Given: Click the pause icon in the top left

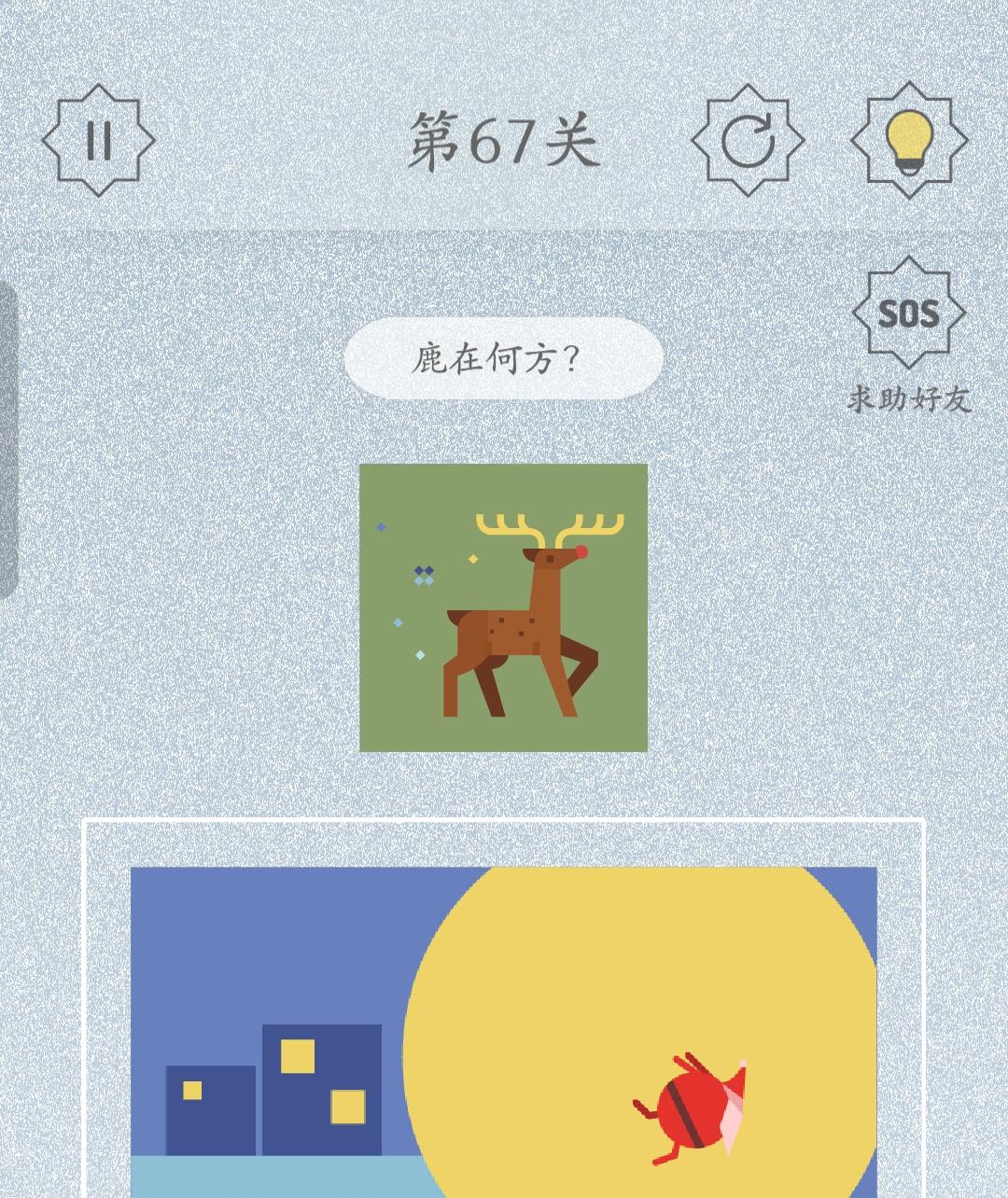Looking at the screenshot, I should (x=100, y=142).
